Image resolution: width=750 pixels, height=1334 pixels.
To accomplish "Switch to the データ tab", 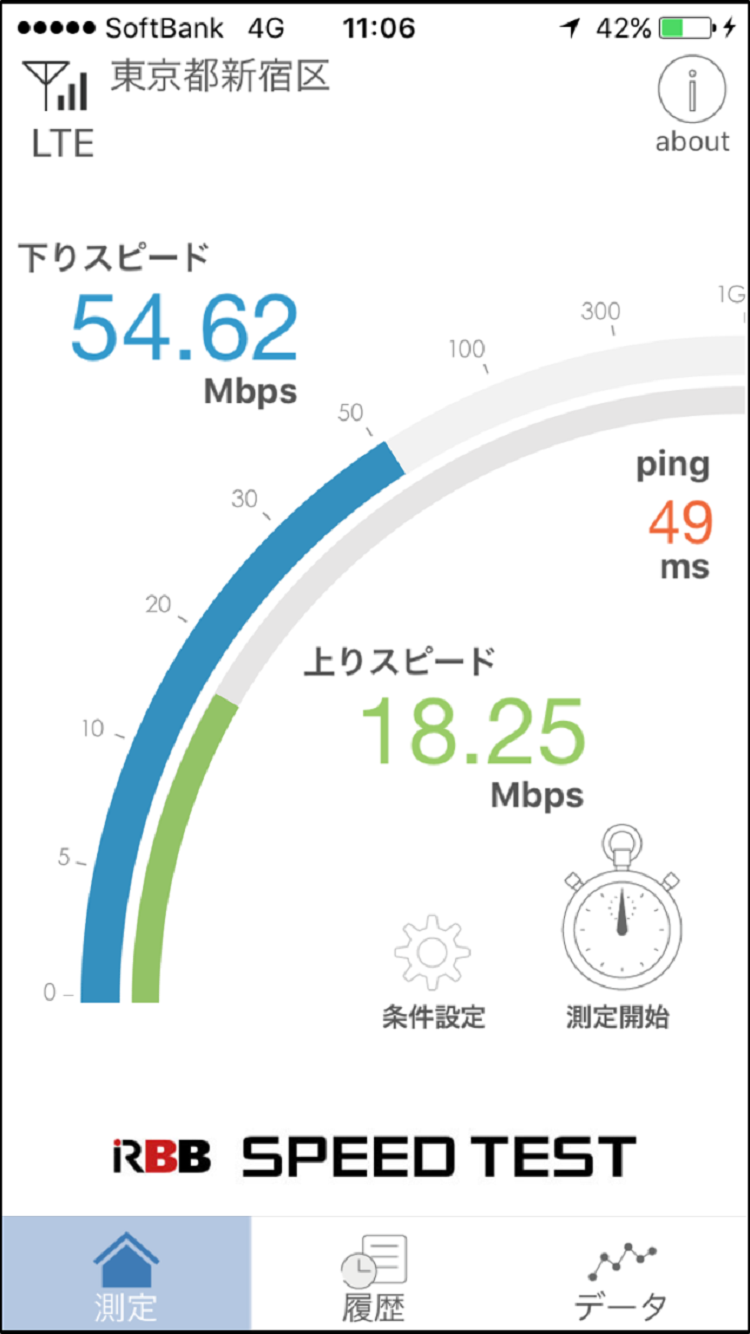I will coord(624,1274).
